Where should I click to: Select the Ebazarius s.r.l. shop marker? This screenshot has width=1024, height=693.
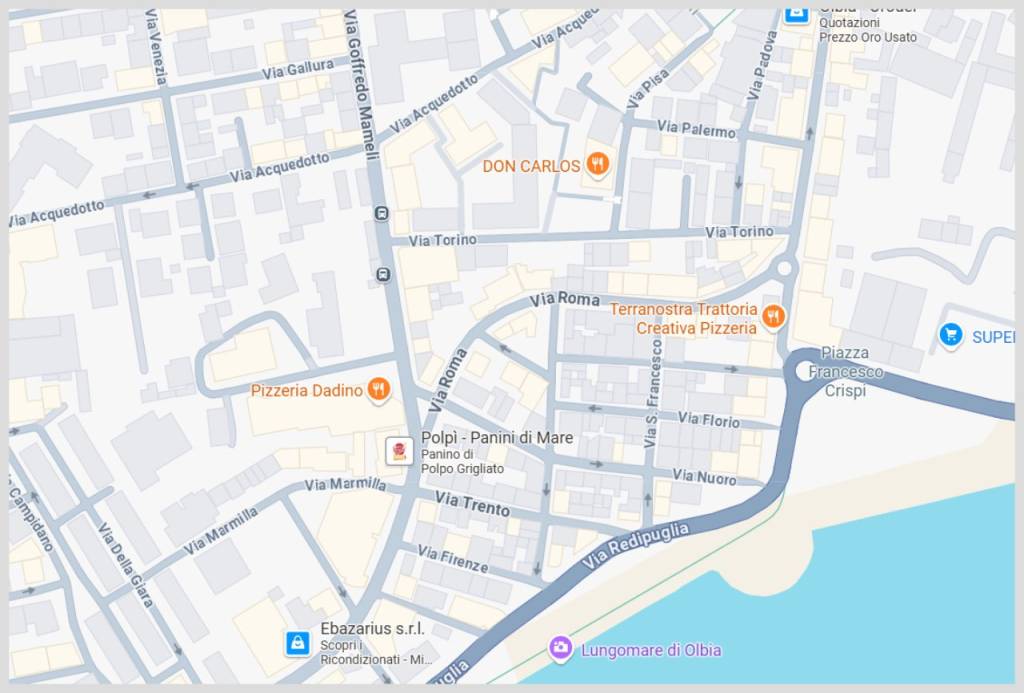[298, 643]
